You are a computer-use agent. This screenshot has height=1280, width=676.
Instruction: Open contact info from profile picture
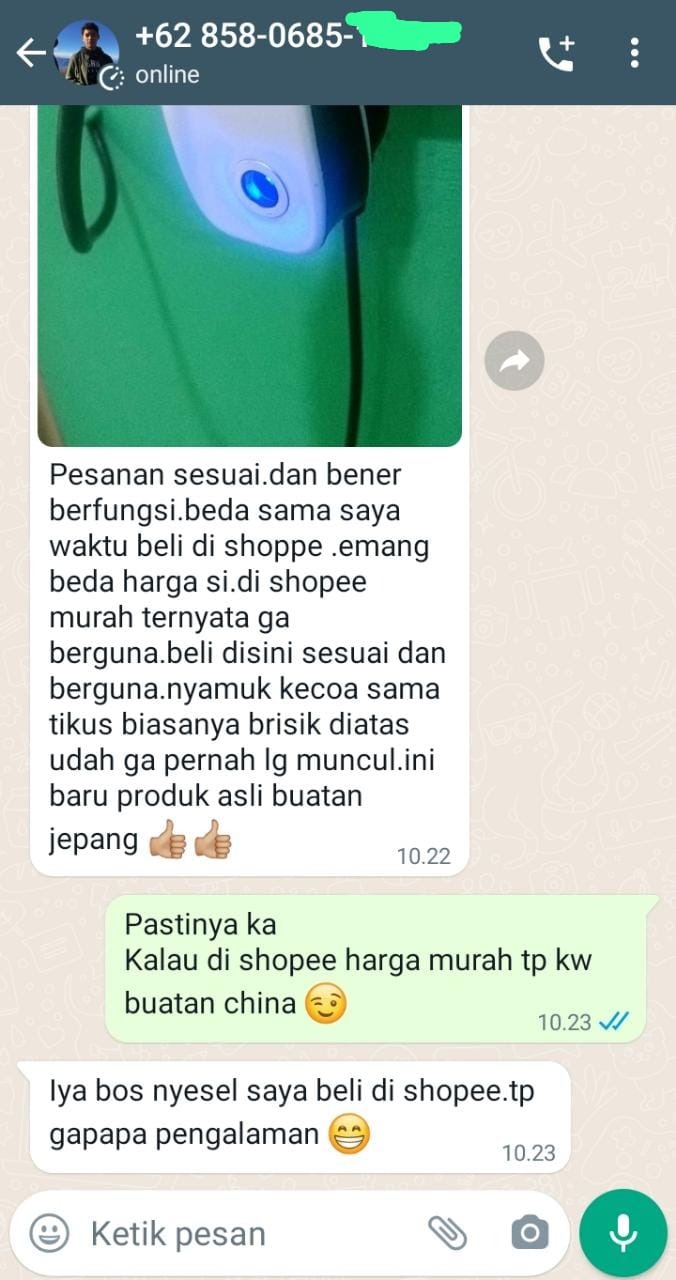click(x=86, y=53)
